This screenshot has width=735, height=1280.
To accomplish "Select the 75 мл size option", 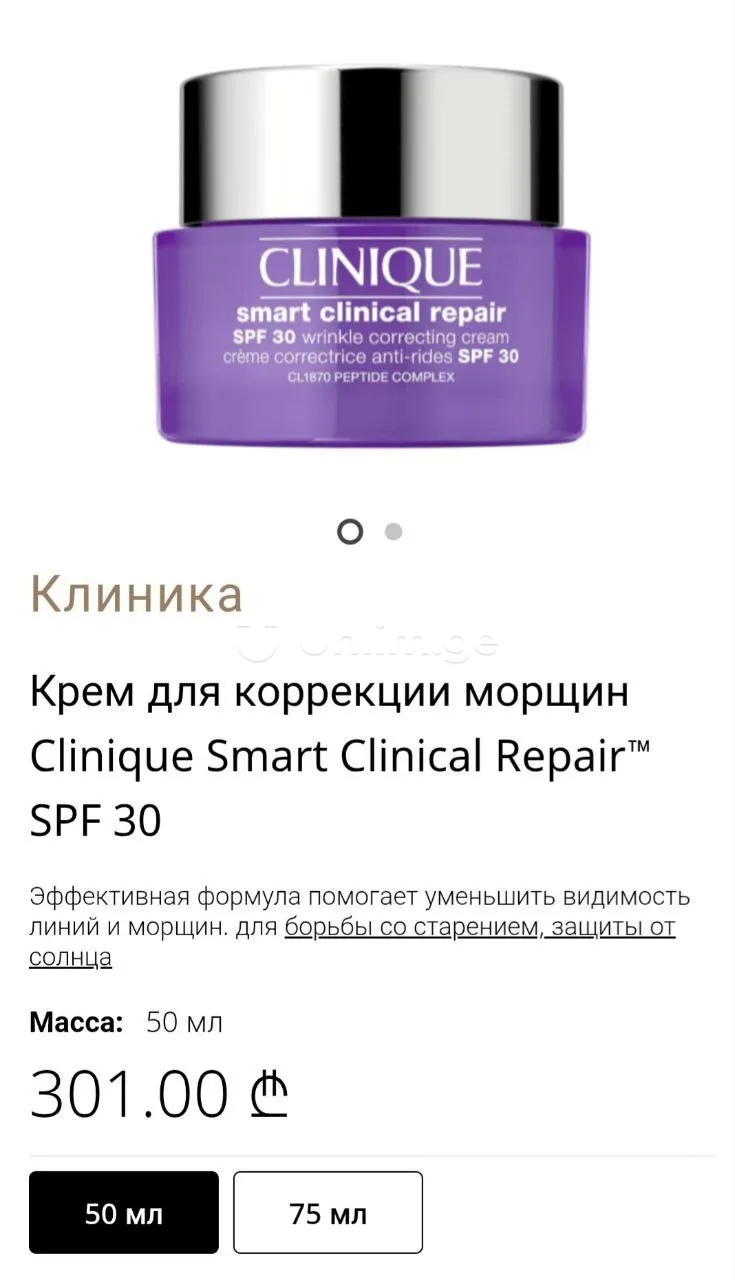I will (x=328, y=1213).
